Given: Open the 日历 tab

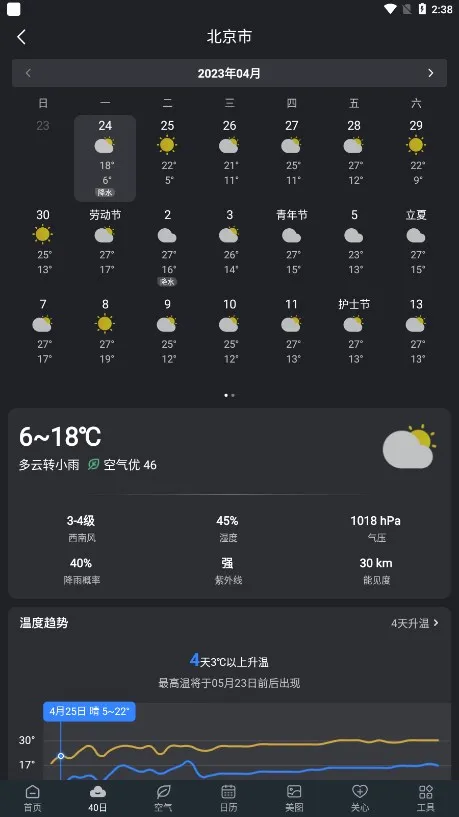Looking at the screenshot, I should [228, 798].
